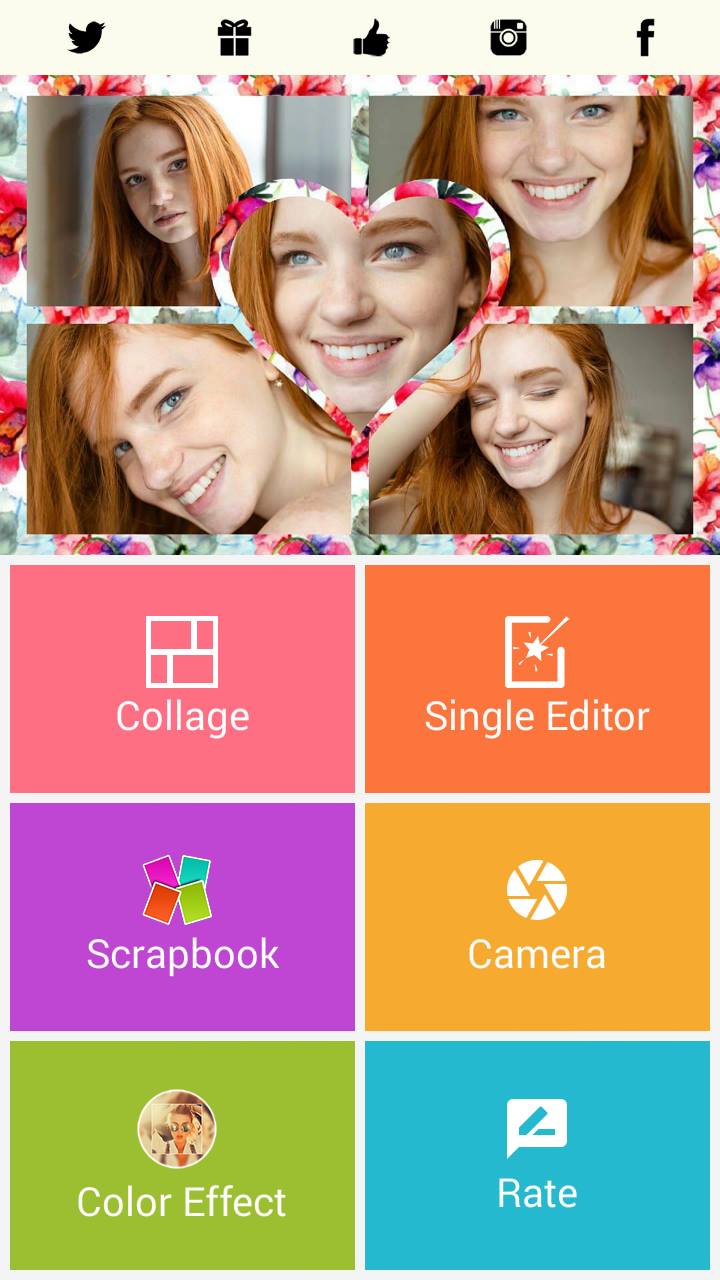Start the Camera
Screen dimensions: 720x1280
click(537, 916)
